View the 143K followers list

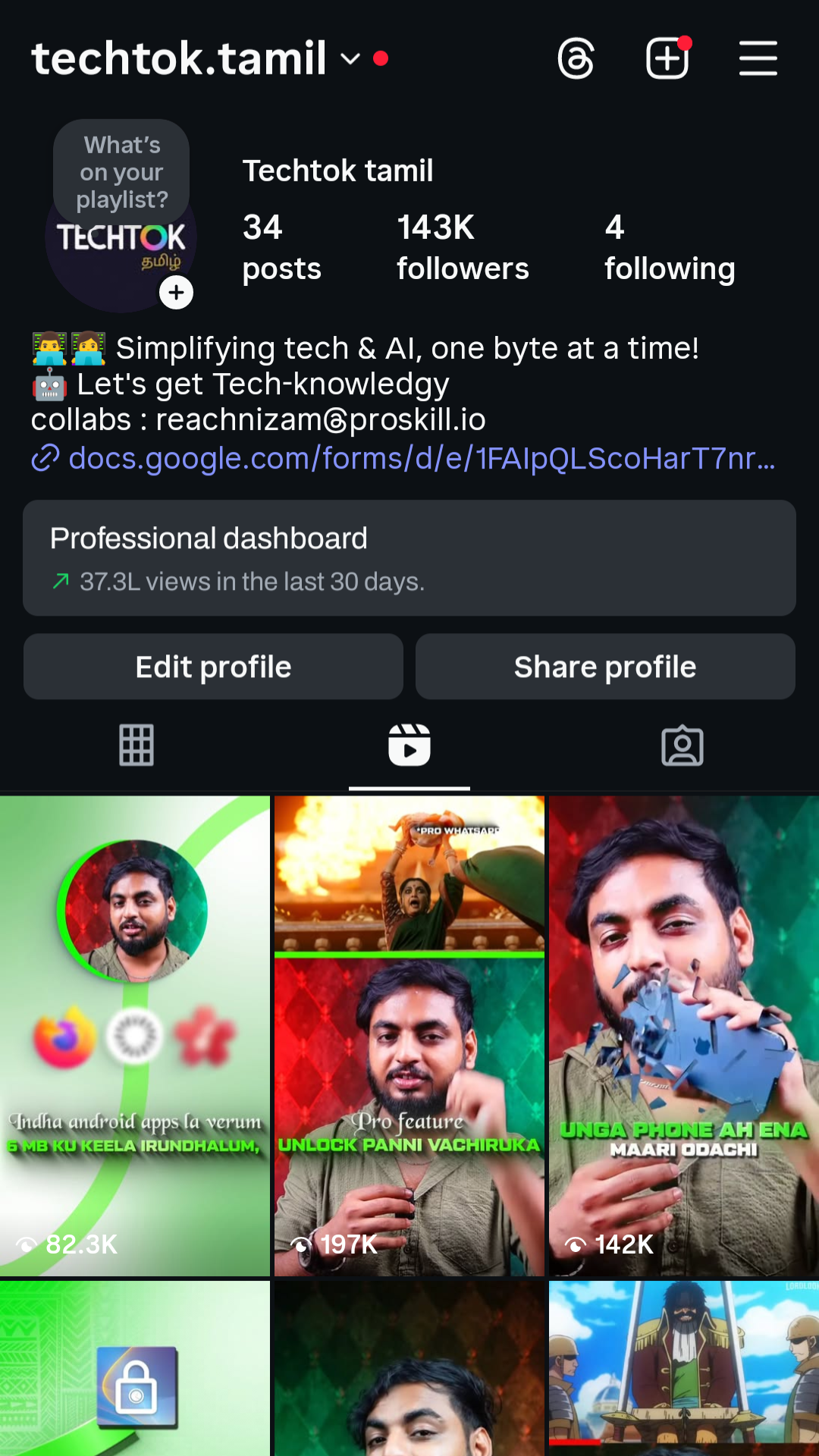[x=463, y=247]
